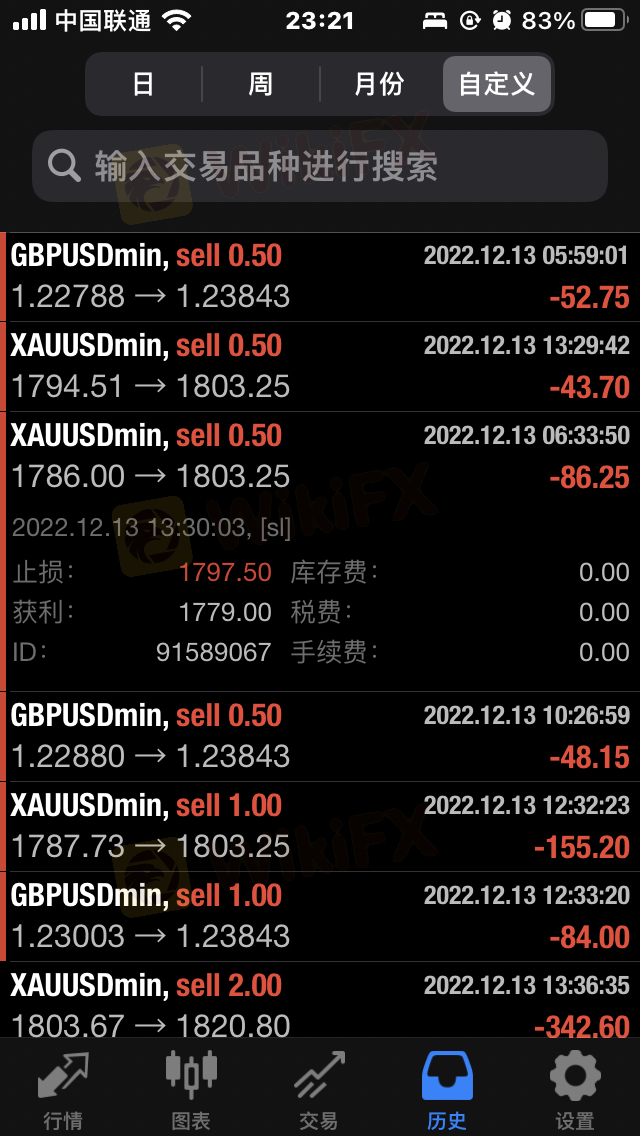Screen dimensions: 640x1136
Task: Select the 自定义 custom period
Action: click(496, 84)
